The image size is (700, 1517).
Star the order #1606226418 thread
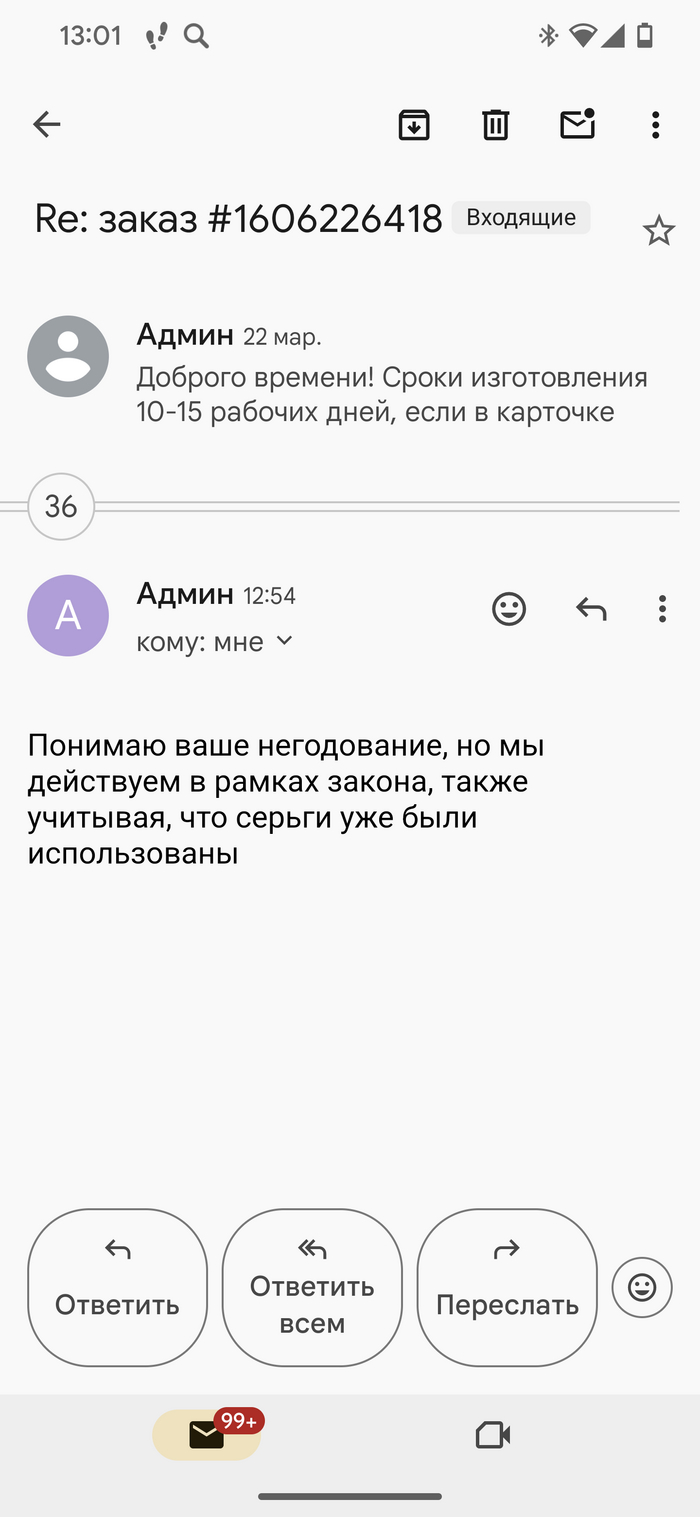(x=658, y=232)
